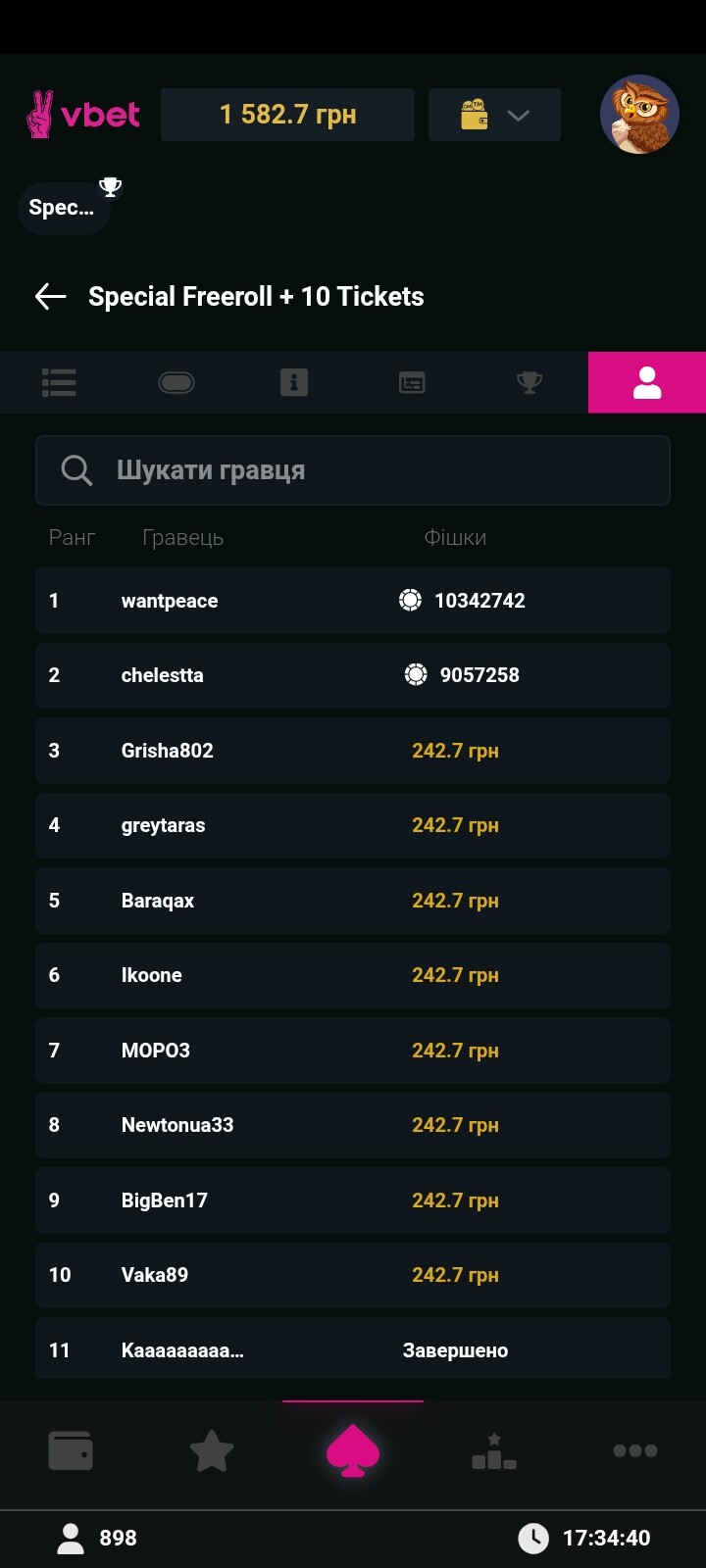The height and width of the screenshot is (1568, 706).
Task: Go to the poker spade tab
Action: (353, 1450)
